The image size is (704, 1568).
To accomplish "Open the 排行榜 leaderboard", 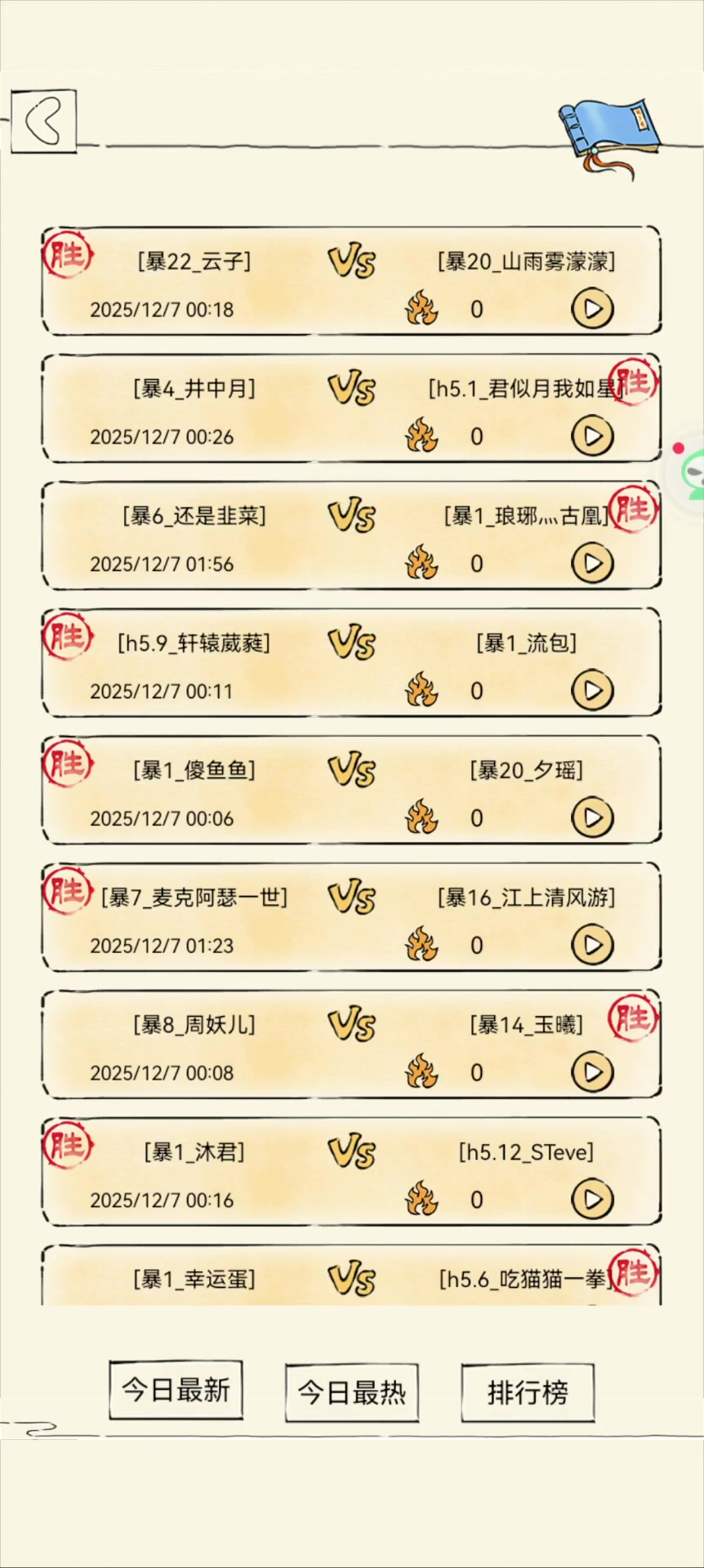I will click(528, 1392).
